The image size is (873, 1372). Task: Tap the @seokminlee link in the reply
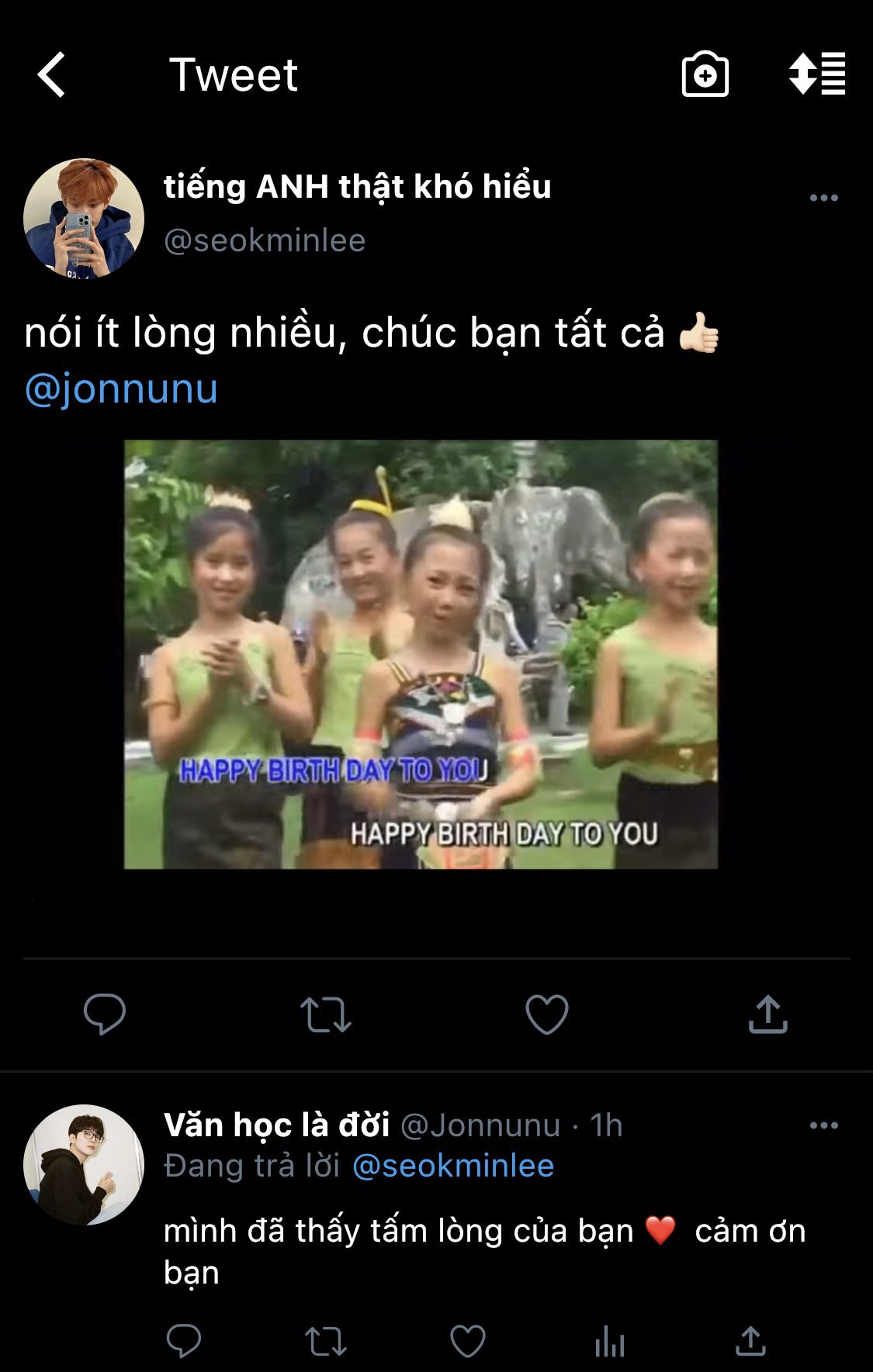[453, 1166]
